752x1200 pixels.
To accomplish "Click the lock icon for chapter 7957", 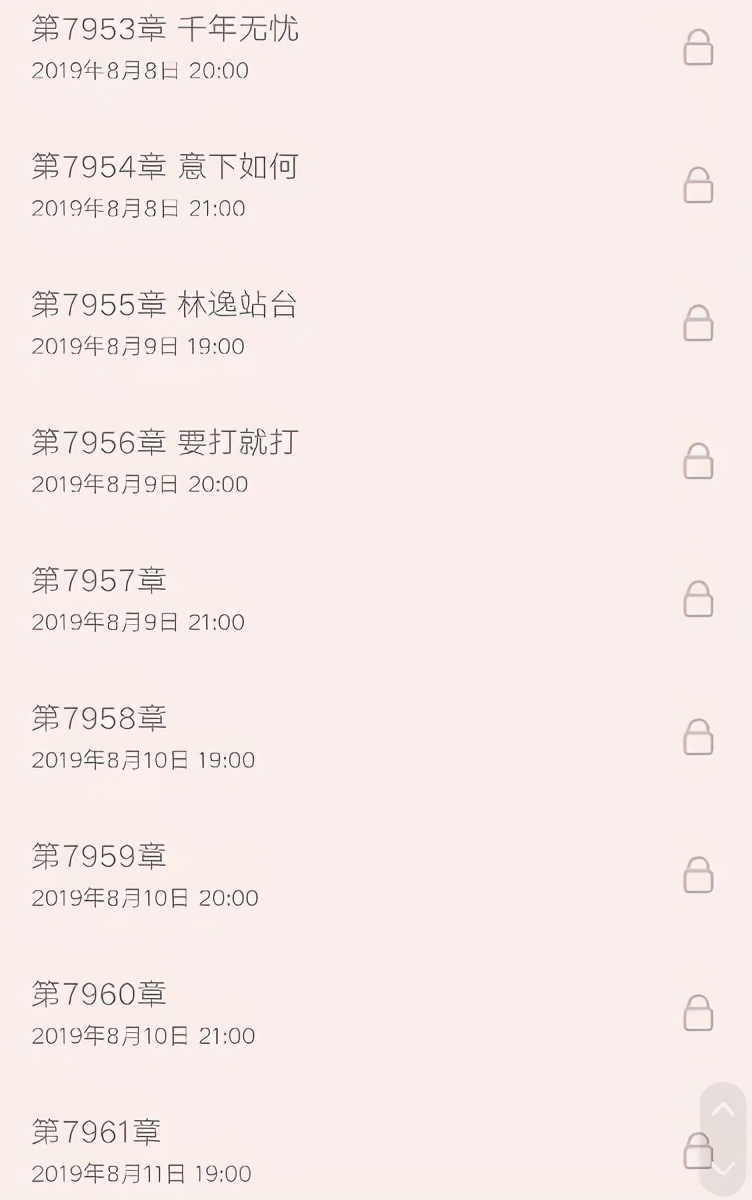I will (x=699, y=598).
